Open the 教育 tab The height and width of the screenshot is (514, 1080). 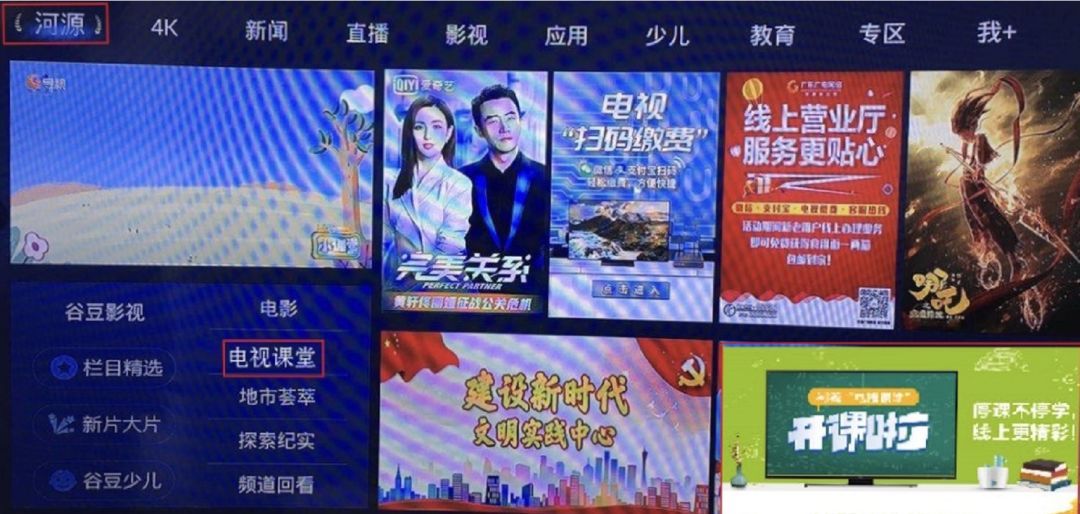point(772,35)
